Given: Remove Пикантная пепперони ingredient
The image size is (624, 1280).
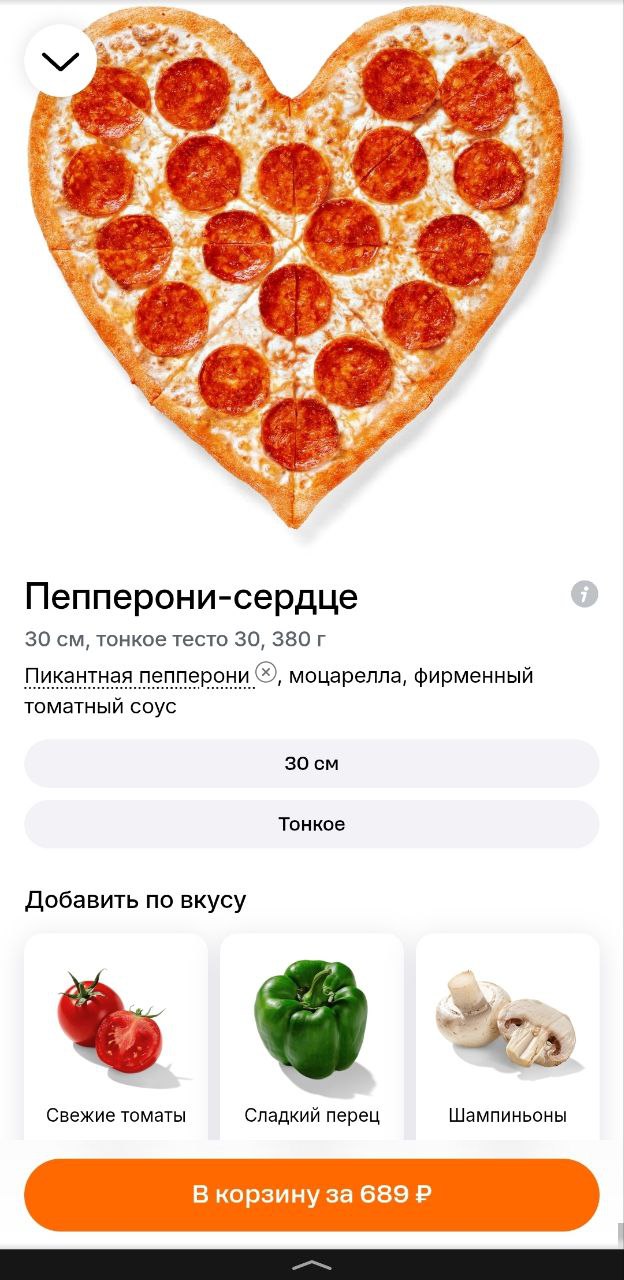Looking at the screenshot, I should point(265,673).
